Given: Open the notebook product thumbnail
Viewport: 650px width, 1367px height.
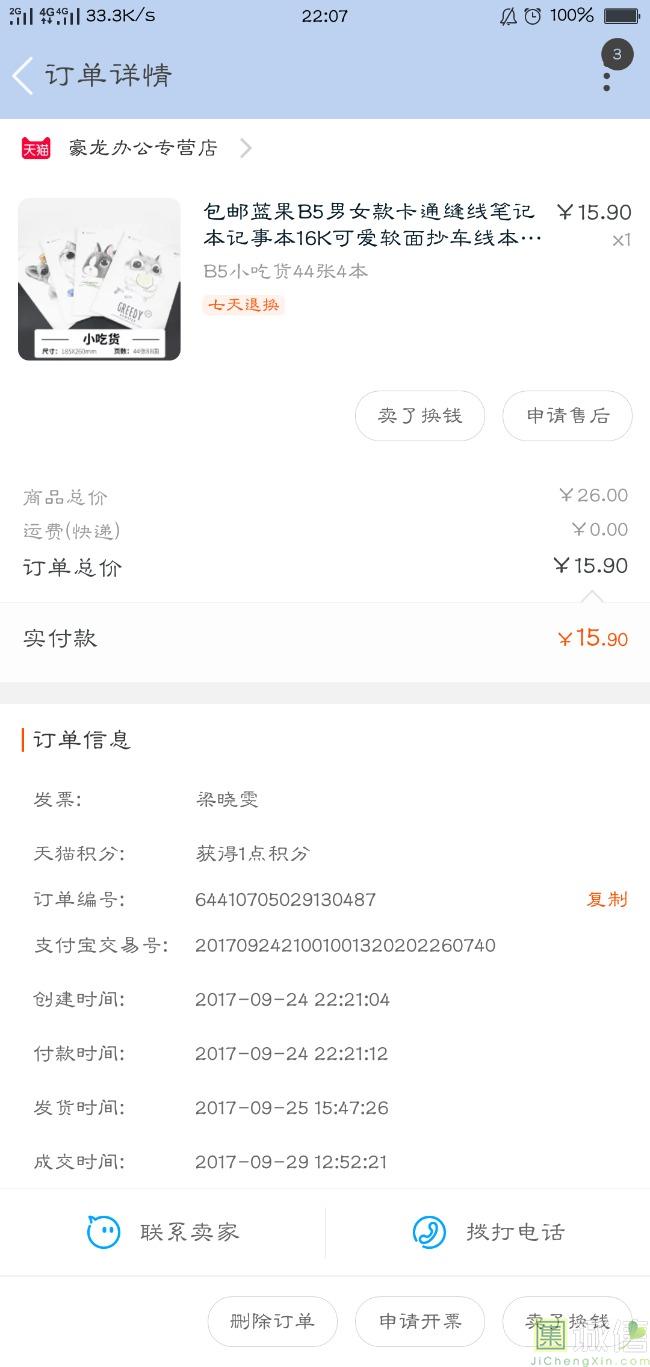Looking at the screenshot, I should 99,279.
